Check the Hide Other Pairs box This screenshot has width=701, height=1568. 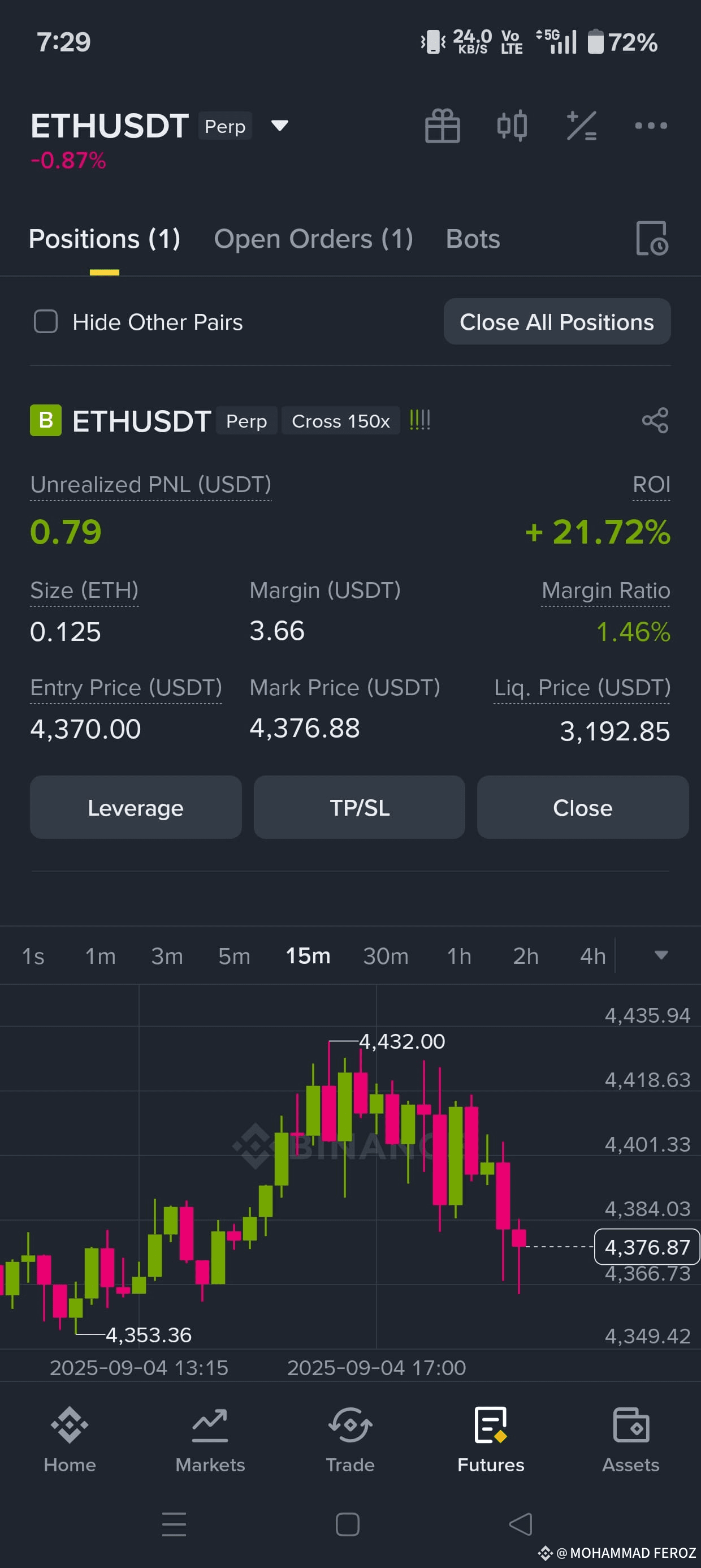tap(46, 321)
